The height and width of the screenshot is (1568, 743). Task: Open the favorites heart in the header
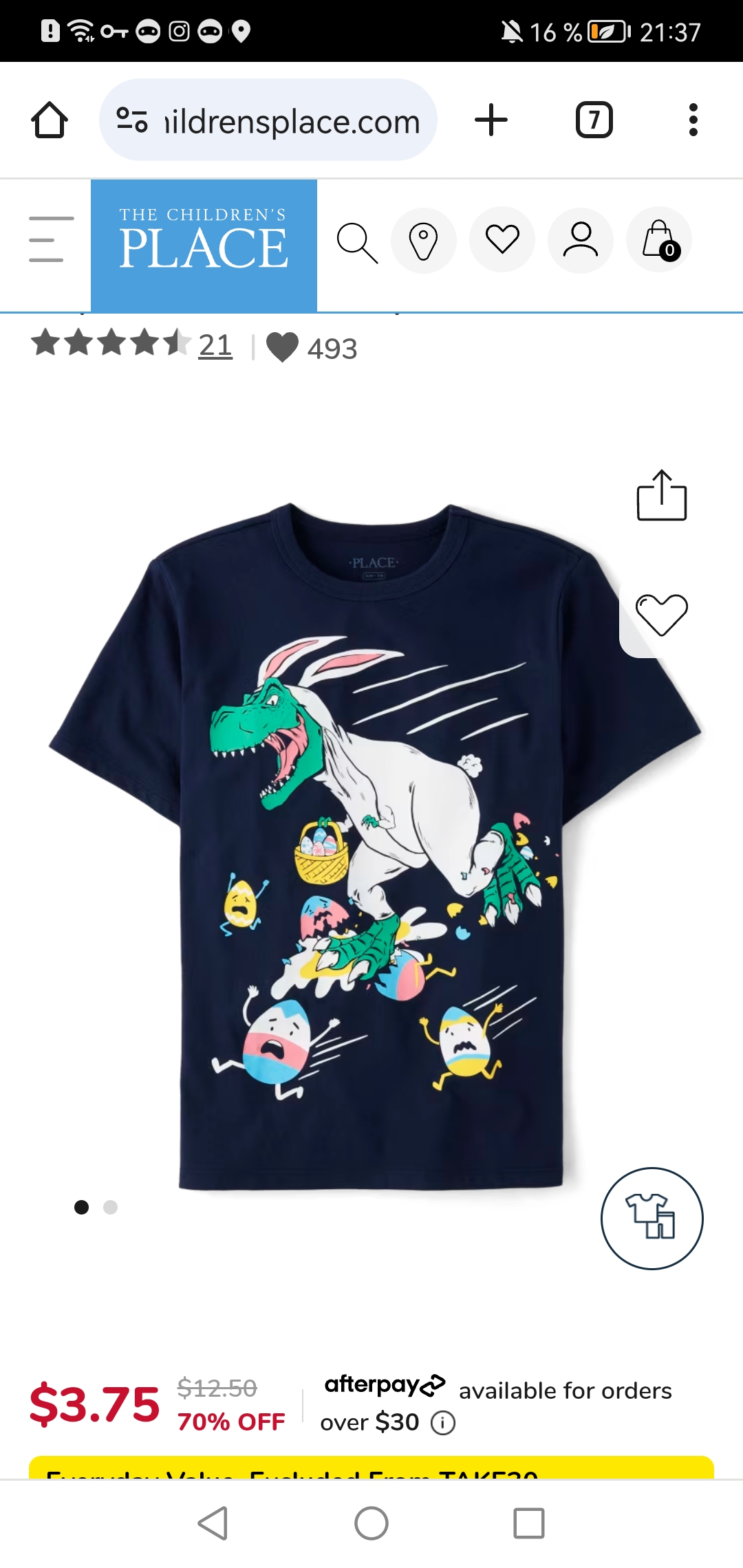pos(502,240)
